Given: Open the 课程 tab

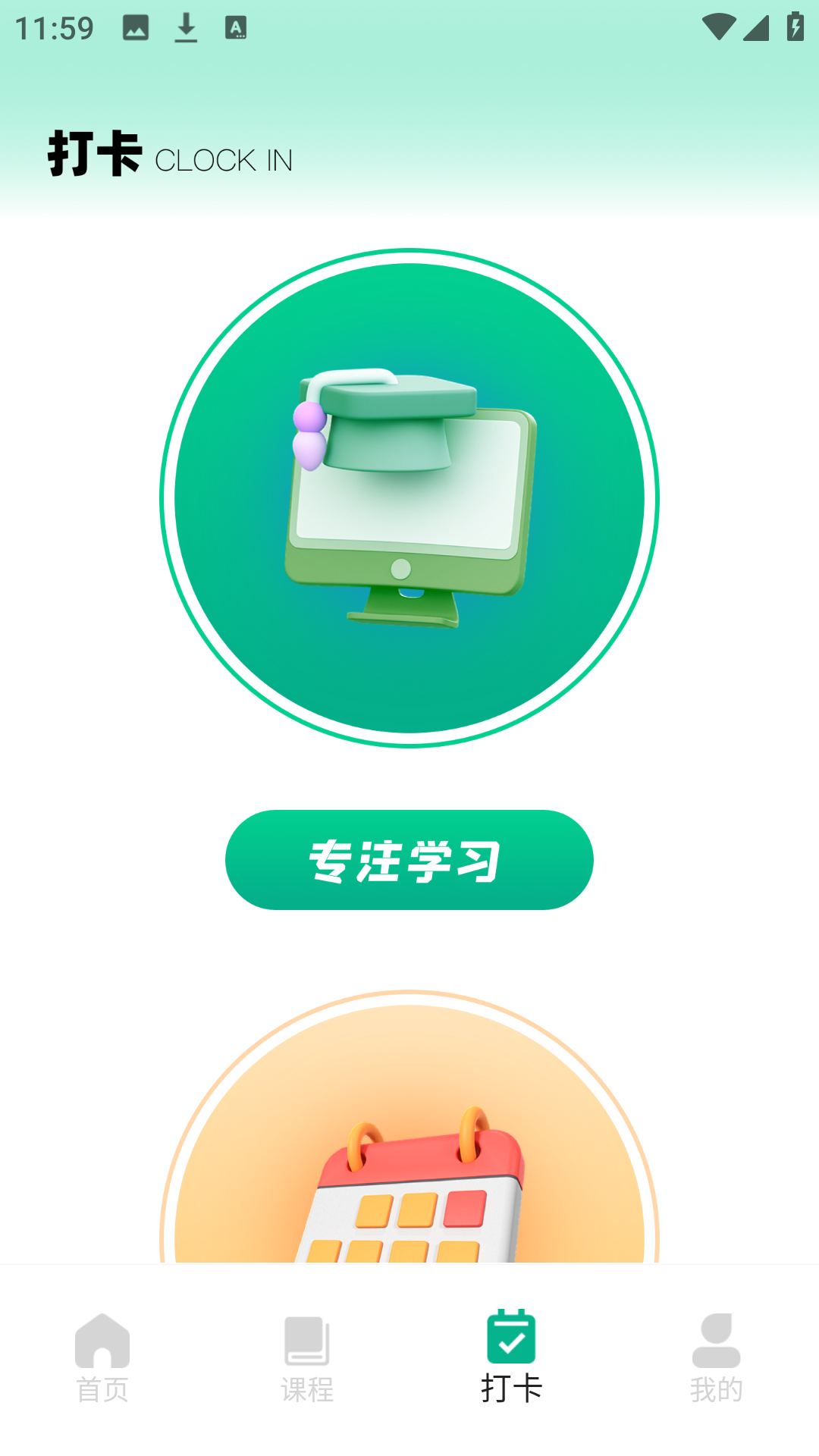Looking at the screenshot, I should point(307,1357).
